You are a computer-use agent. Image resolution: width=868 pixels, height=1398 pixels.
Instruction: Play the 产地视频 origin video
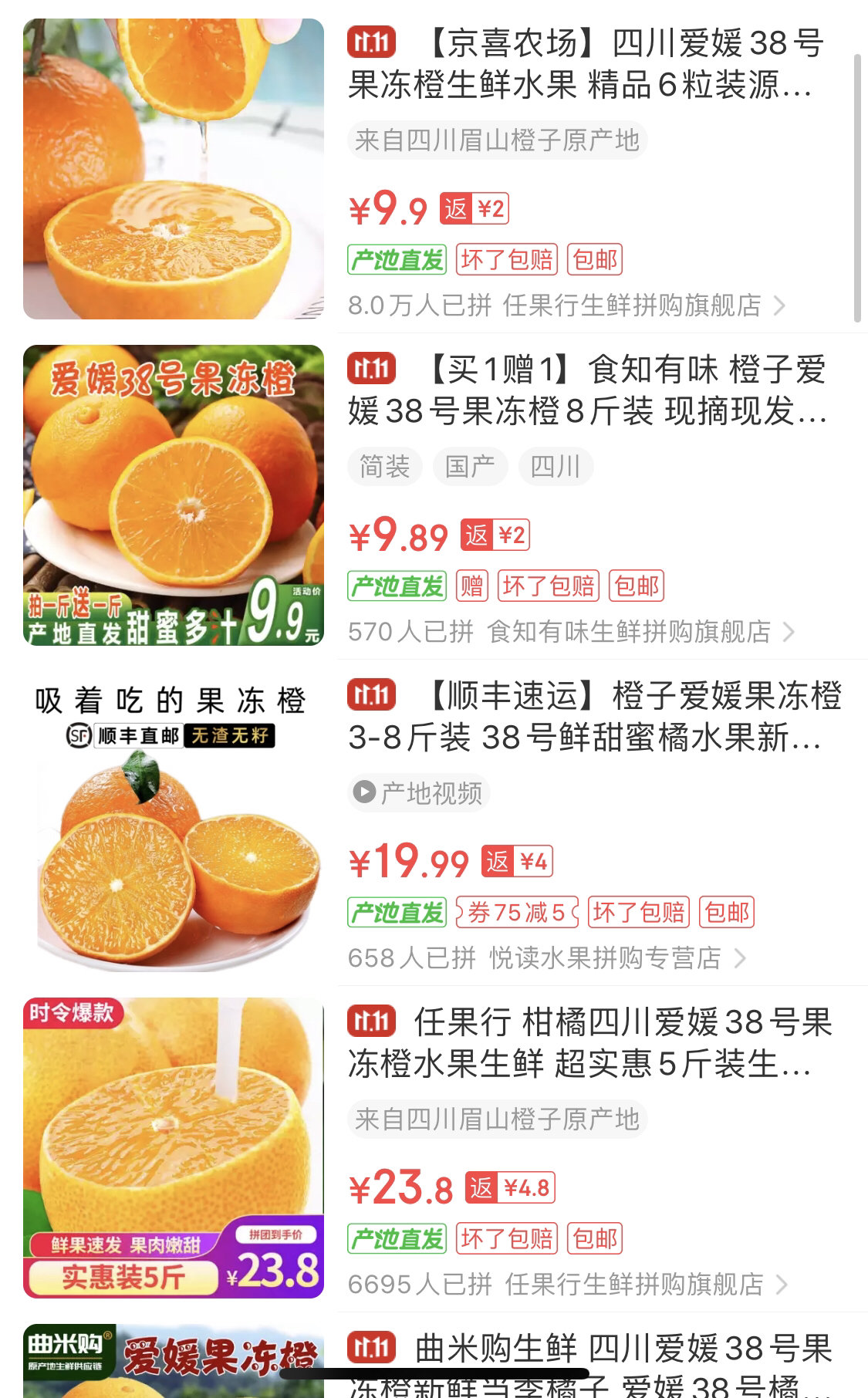(419, 792)
